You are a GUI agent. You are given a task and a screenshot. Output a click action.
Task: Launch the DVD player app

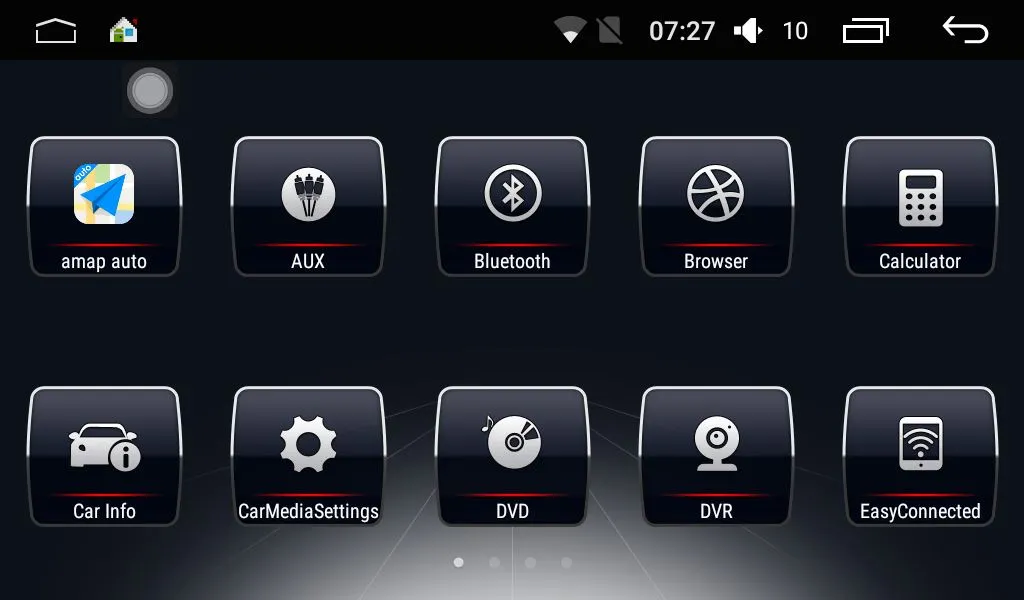coord(512,455)
